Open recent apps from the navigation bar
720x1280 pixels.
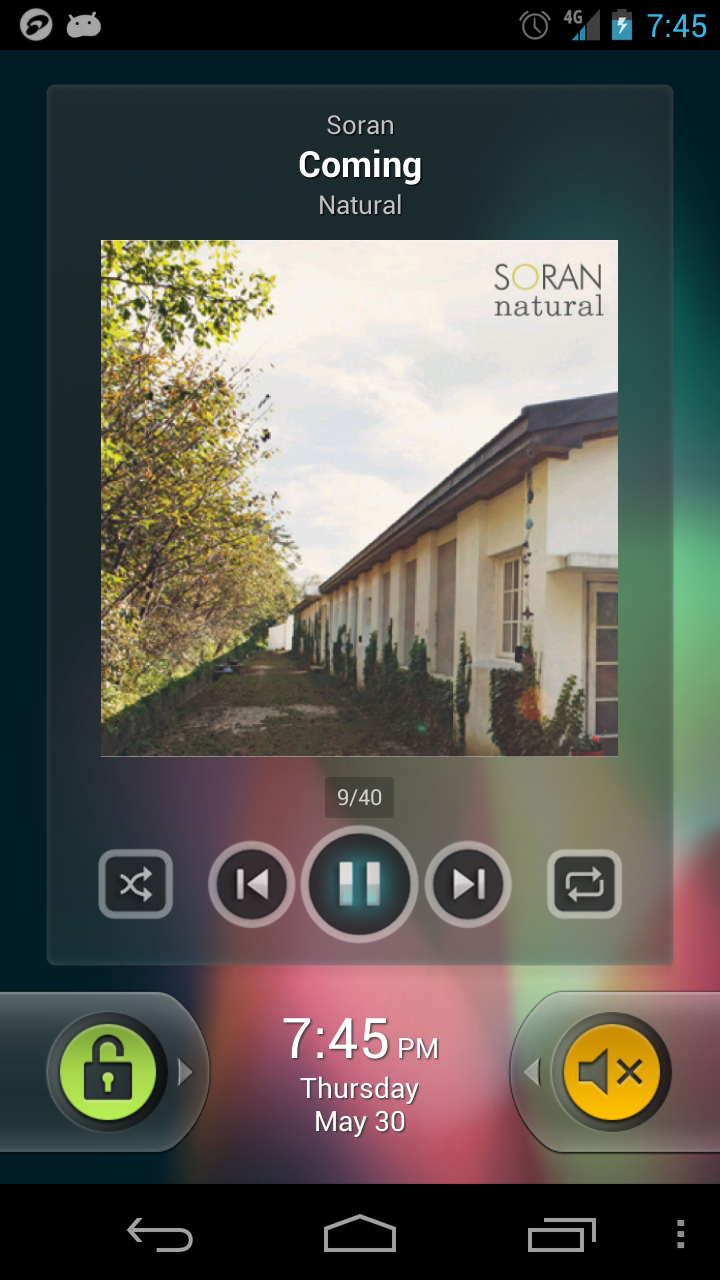(x=561, y=1235)
